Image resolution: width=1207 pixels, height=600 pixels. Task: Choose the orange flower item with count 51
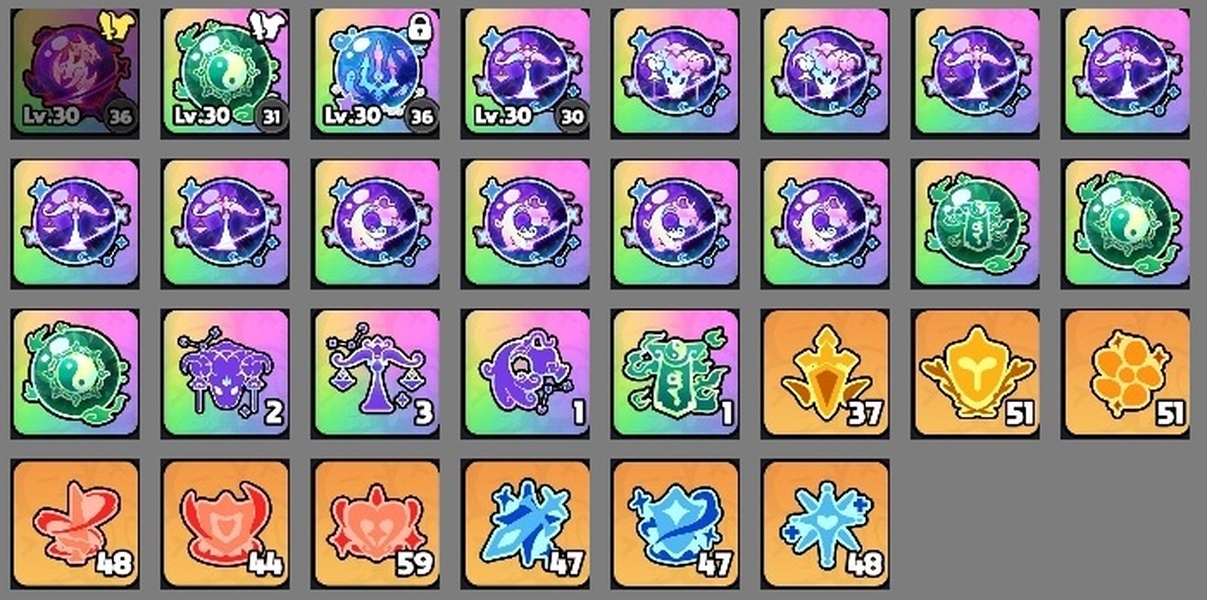[1127, 373]
